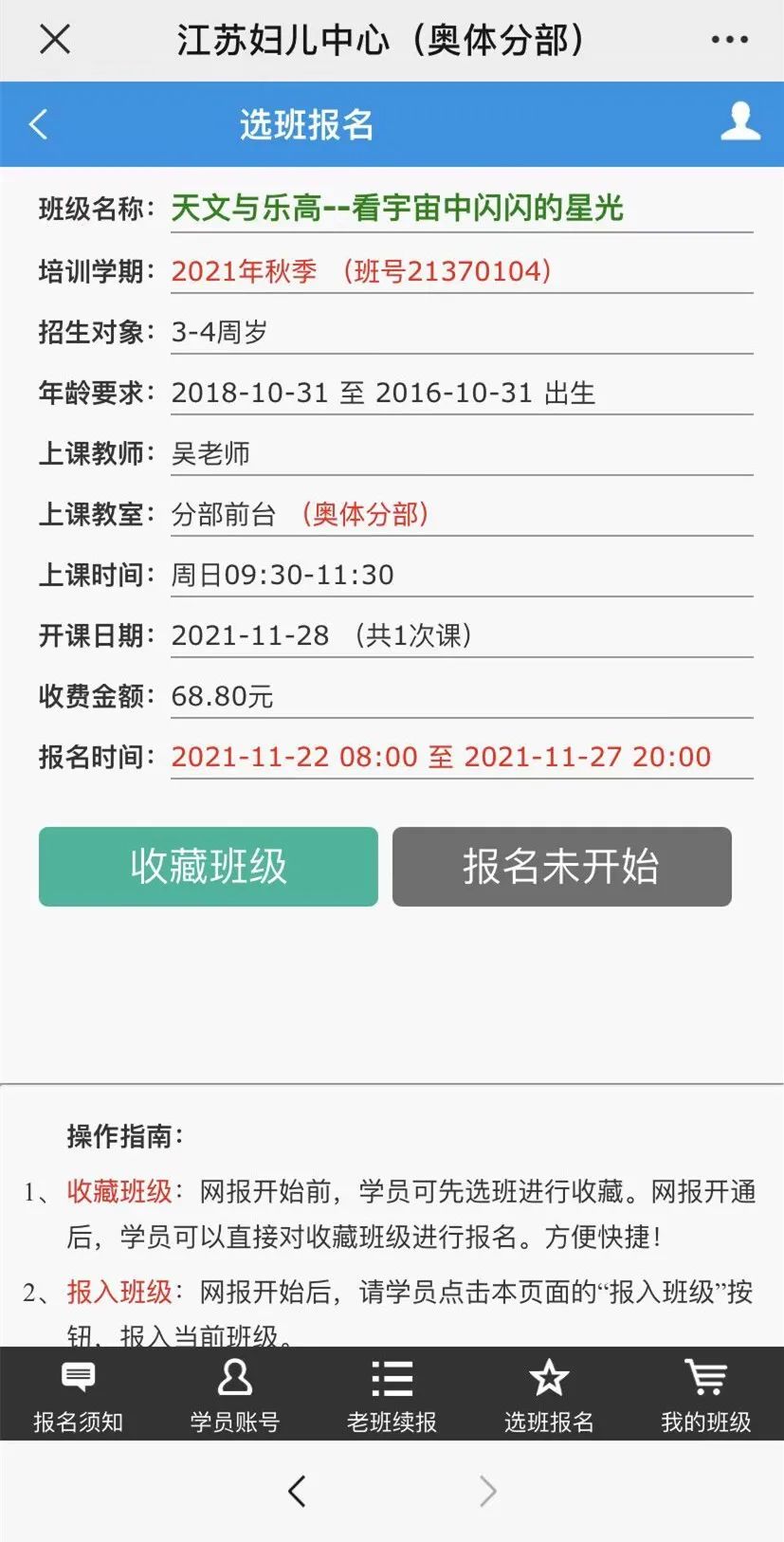Image resolution: width=784 pixels, height=1542 pixels.
Task: Select the class name 天文与乐高--看宇宙中闪闪的星光
Action: click(396, 209)
